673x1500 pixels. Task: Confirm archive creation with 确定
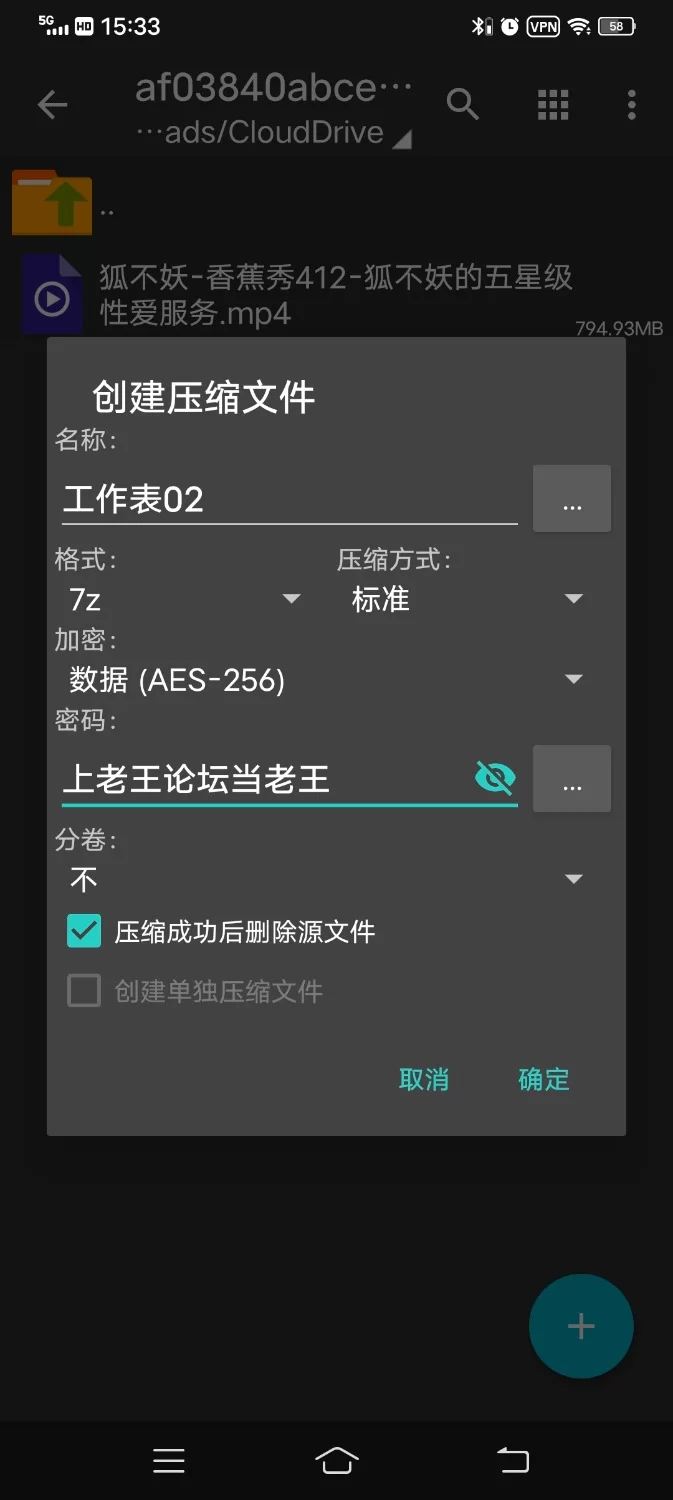(x=544, y=1079)
